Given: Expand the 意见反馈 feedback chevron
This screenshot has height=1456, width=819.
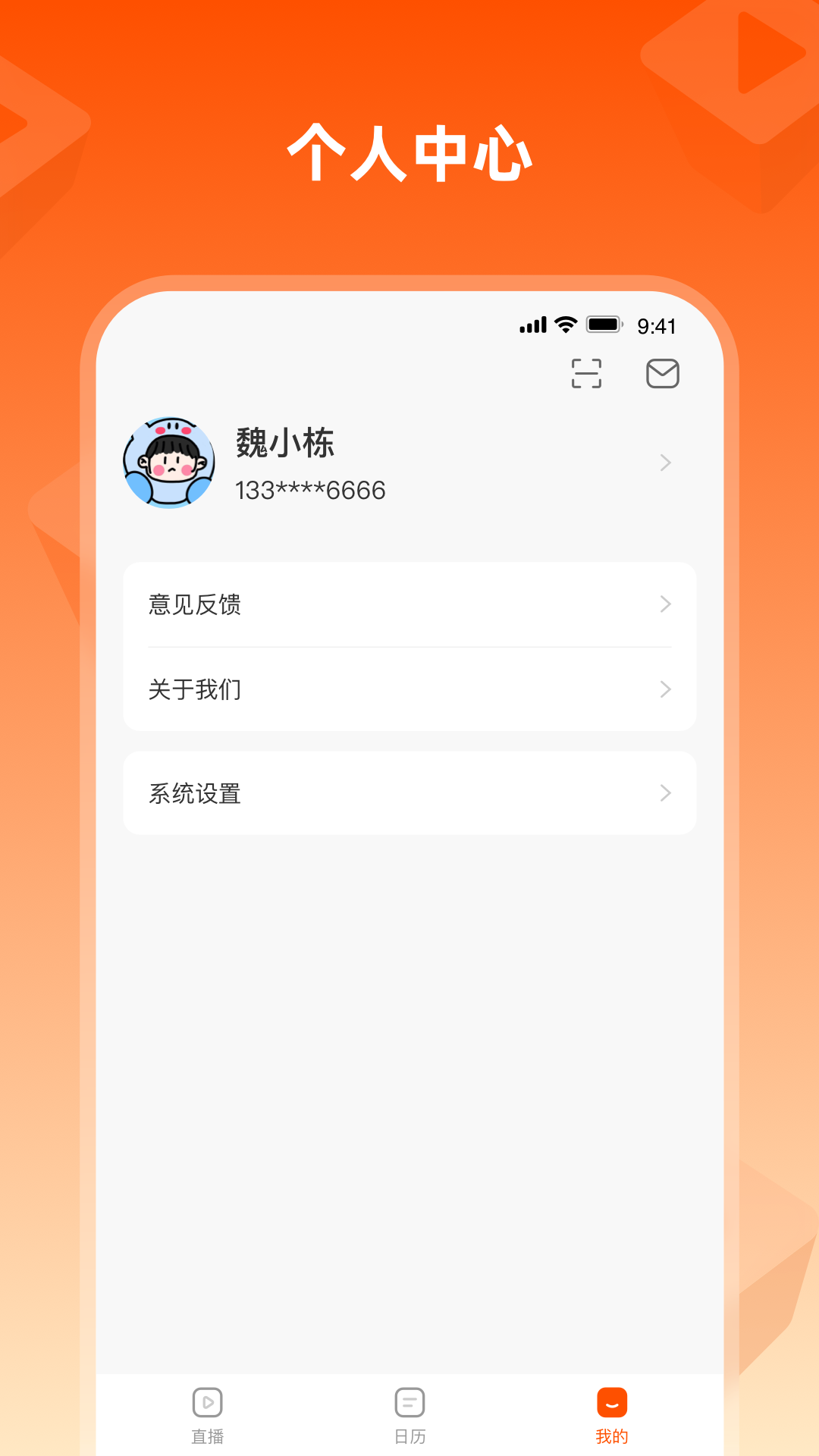Looking at the screenshot, I should click(x=665, y=604).
